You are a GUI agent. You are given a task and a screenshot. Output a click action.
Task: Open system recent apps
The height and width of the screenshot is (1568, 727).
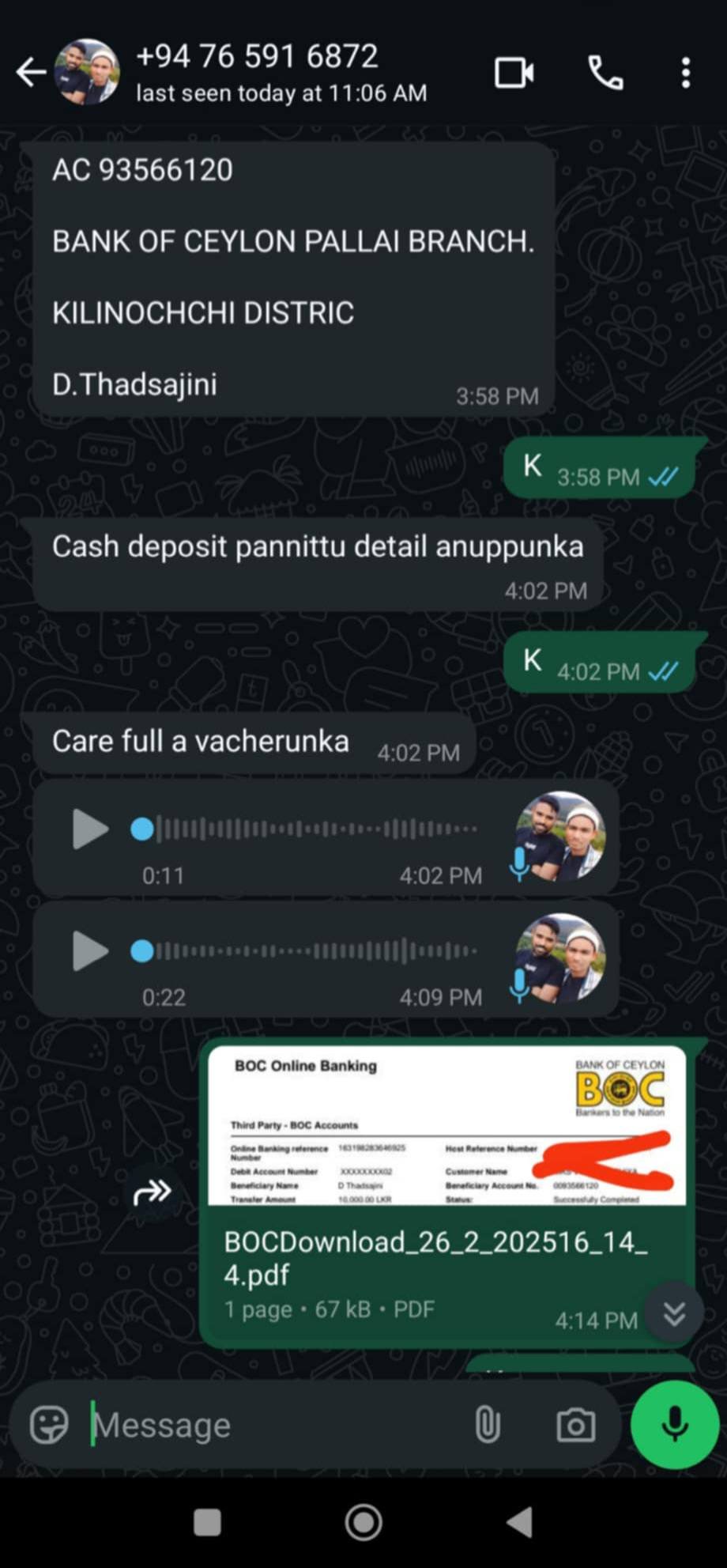tap(207, 1521)
